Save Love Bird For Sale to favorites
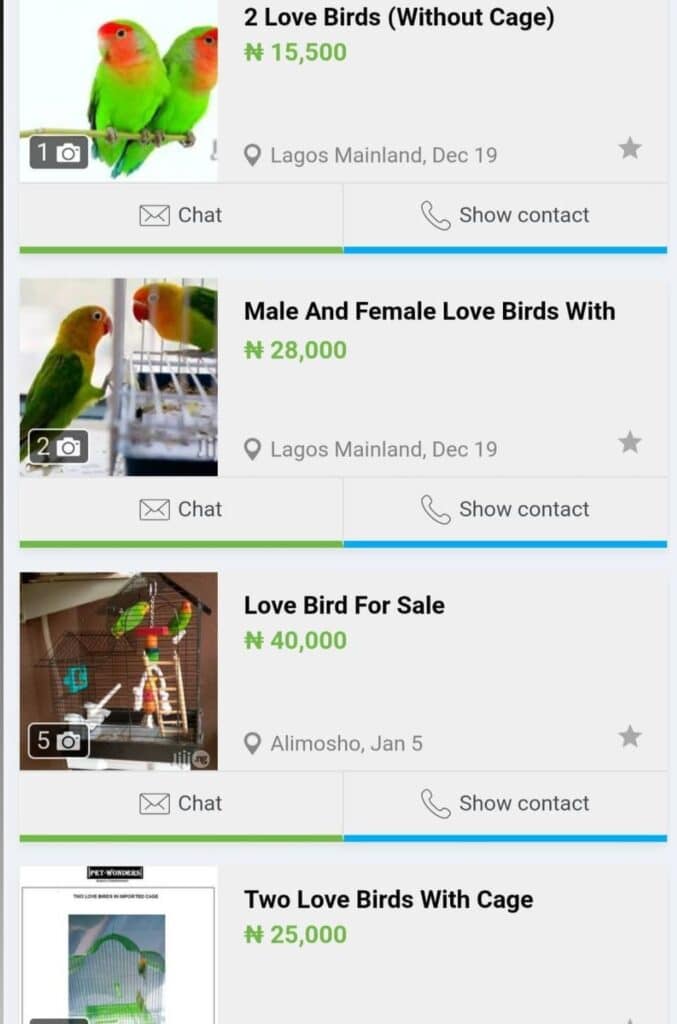 [x=629, y=737]
